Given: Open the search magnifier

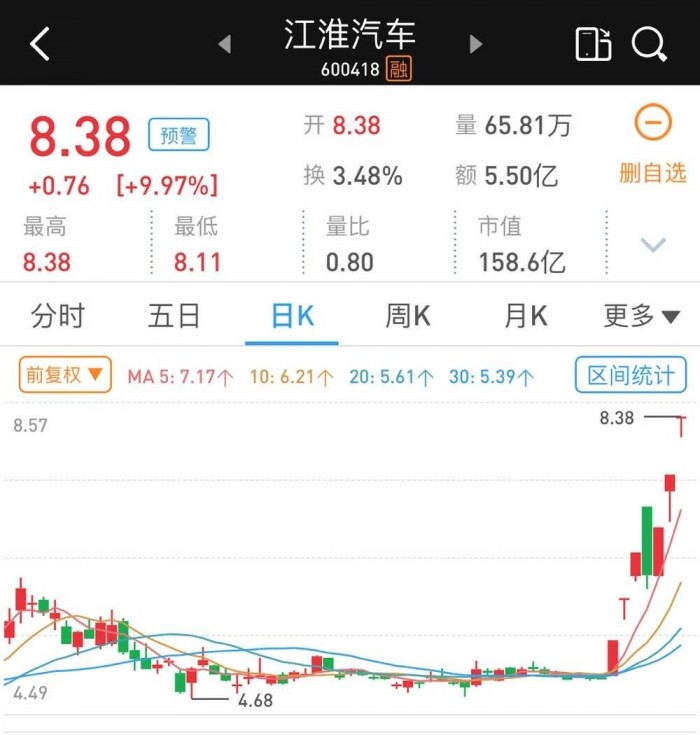Looking at the screenshot, I should coord(649,44).
